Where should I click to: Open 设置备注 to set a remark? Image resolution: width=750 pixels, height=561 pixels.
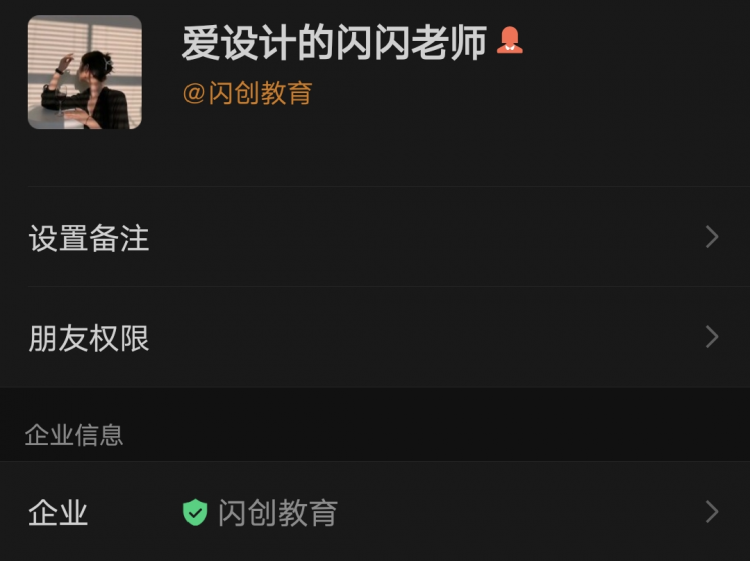click(x=374, y=238)
